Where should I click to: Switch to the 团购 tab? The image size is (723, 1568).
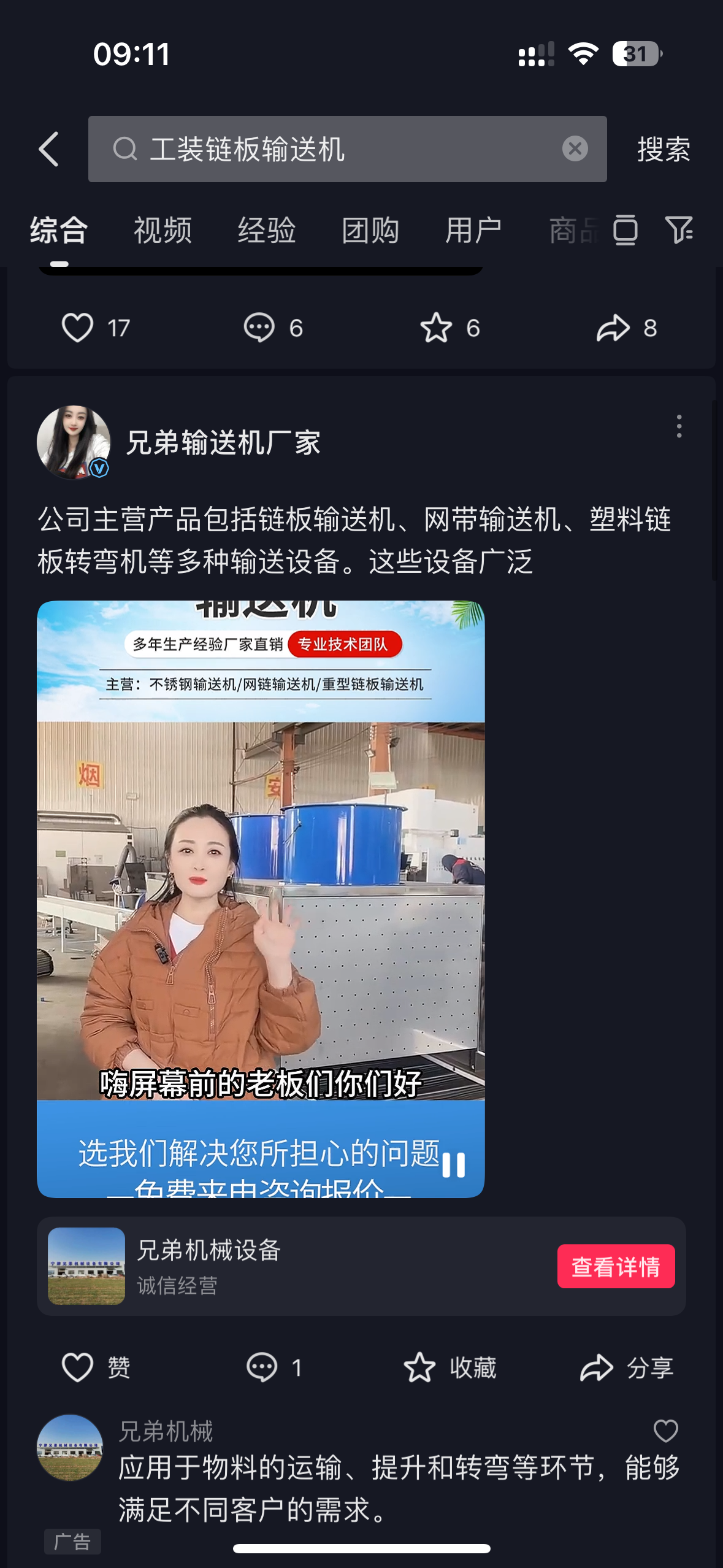point(370,231)
